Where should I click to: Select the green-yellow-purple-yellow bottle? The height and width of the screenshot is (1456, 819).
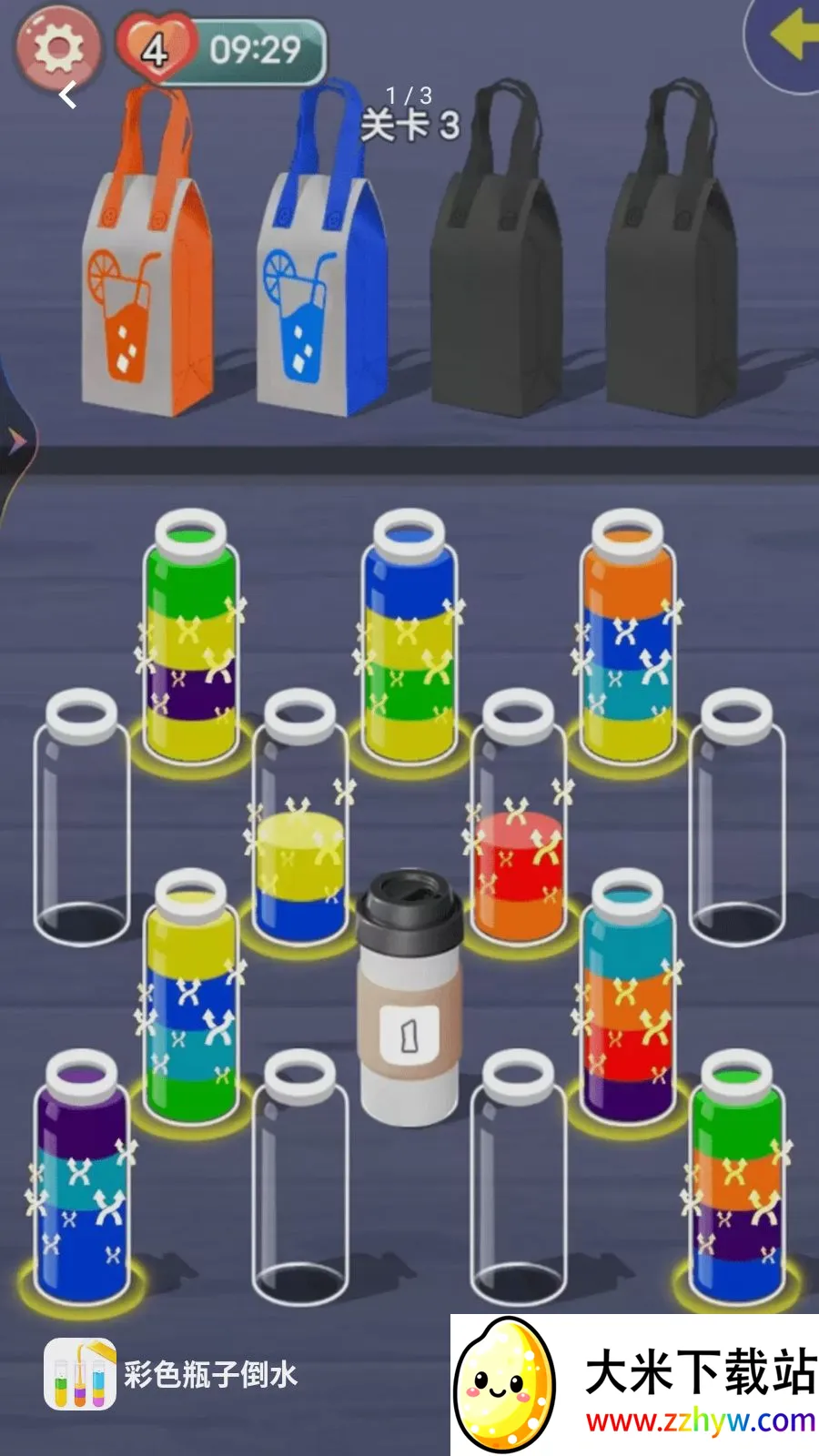pyautogui.click(x=190, y=635)
